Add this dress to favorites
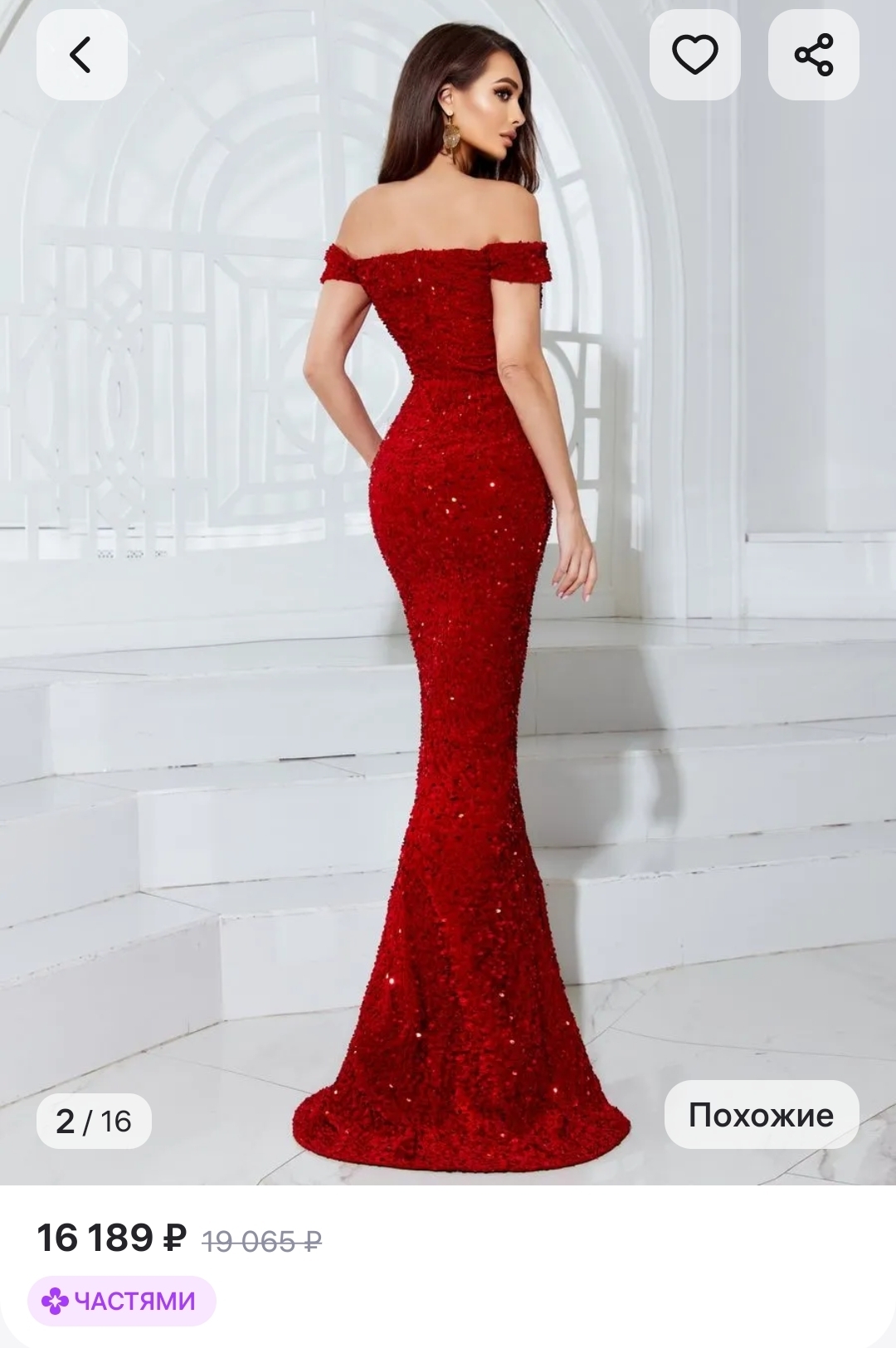The height and width of the screenshot is (1348, 896). pyautogui.click(x=694, y=56)
